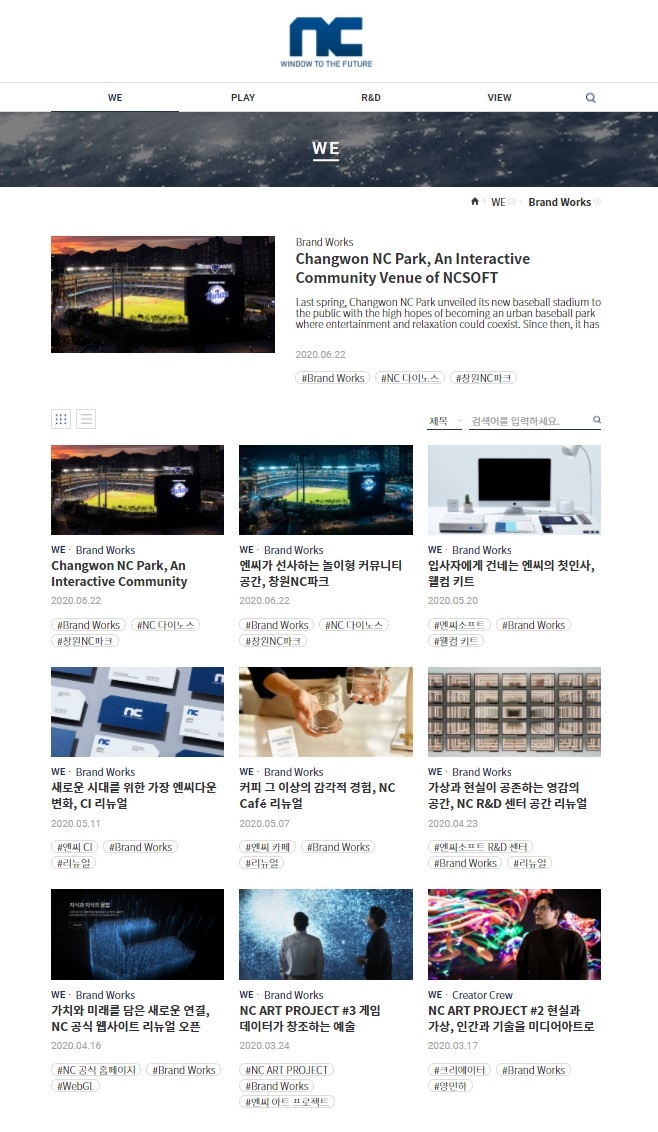658x1132 pixels.
Task: Switch to the R&D tab
Action: (x=371, y=98)
